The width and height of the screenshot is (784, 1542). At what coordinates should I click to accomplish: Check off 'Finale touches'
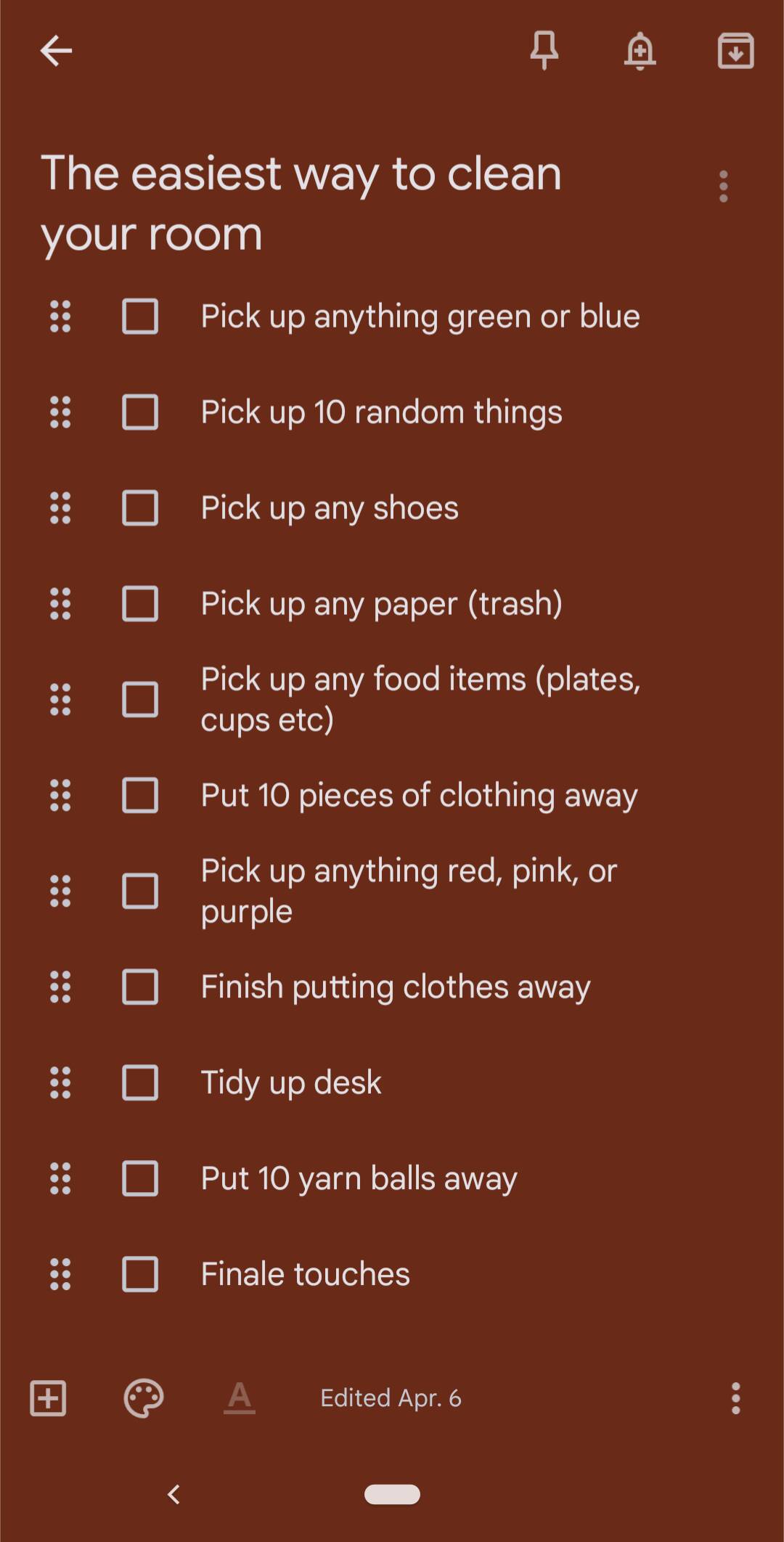(x=140, y=1274)
